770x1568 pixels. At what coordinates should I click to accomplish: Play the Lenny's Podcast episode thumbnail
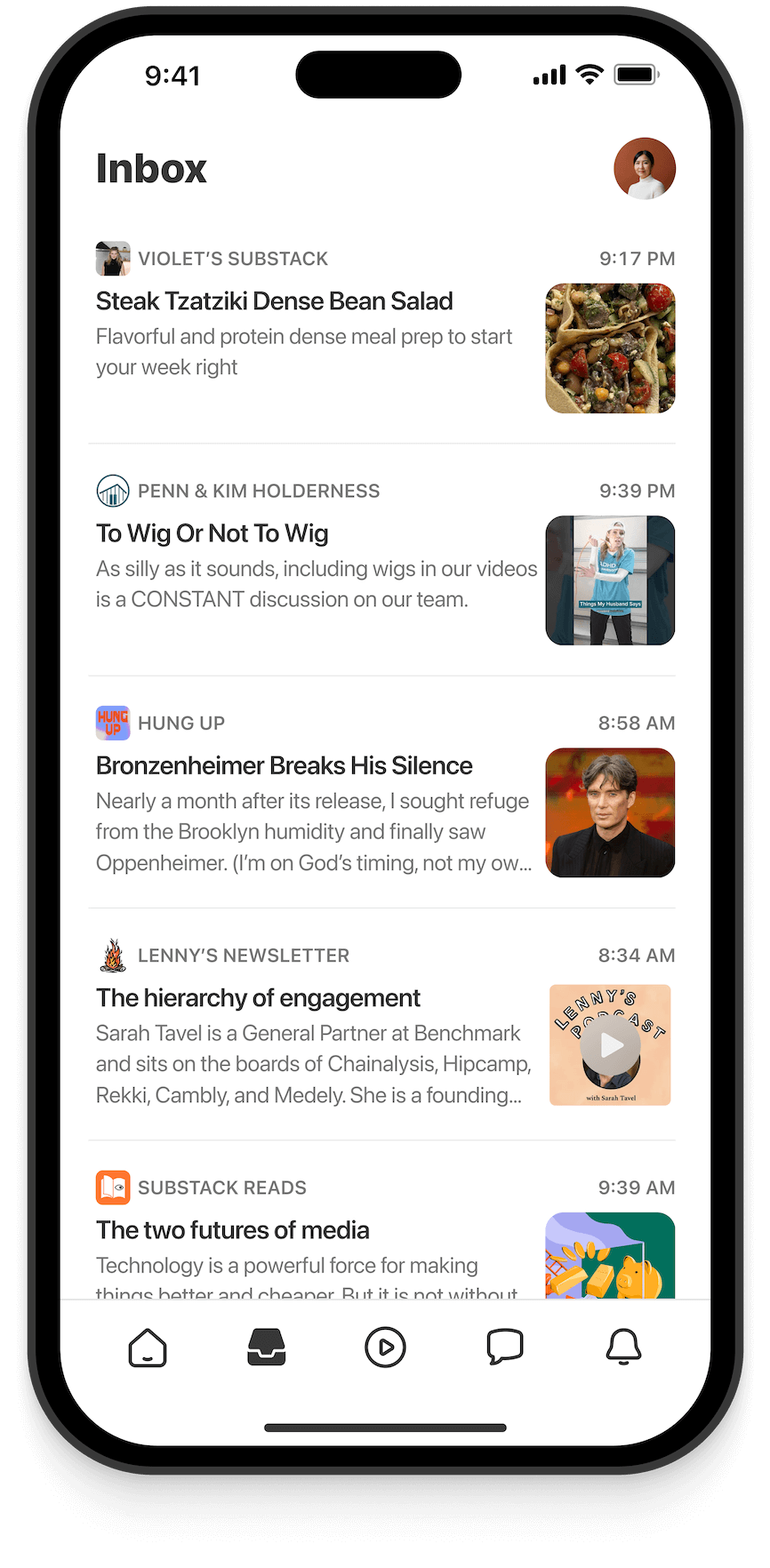point(610,1045)
